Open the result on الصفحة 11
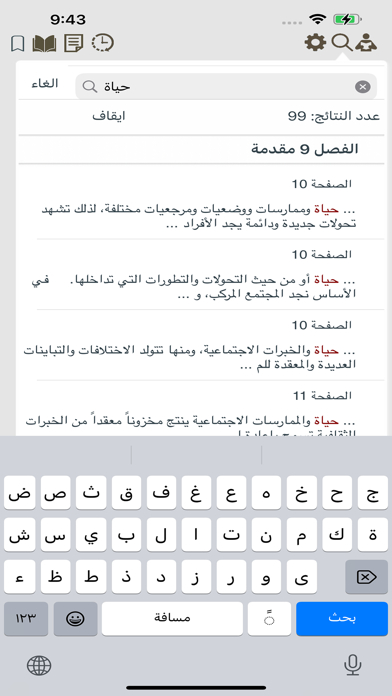 pyautogui.click(x=196, y=411)
